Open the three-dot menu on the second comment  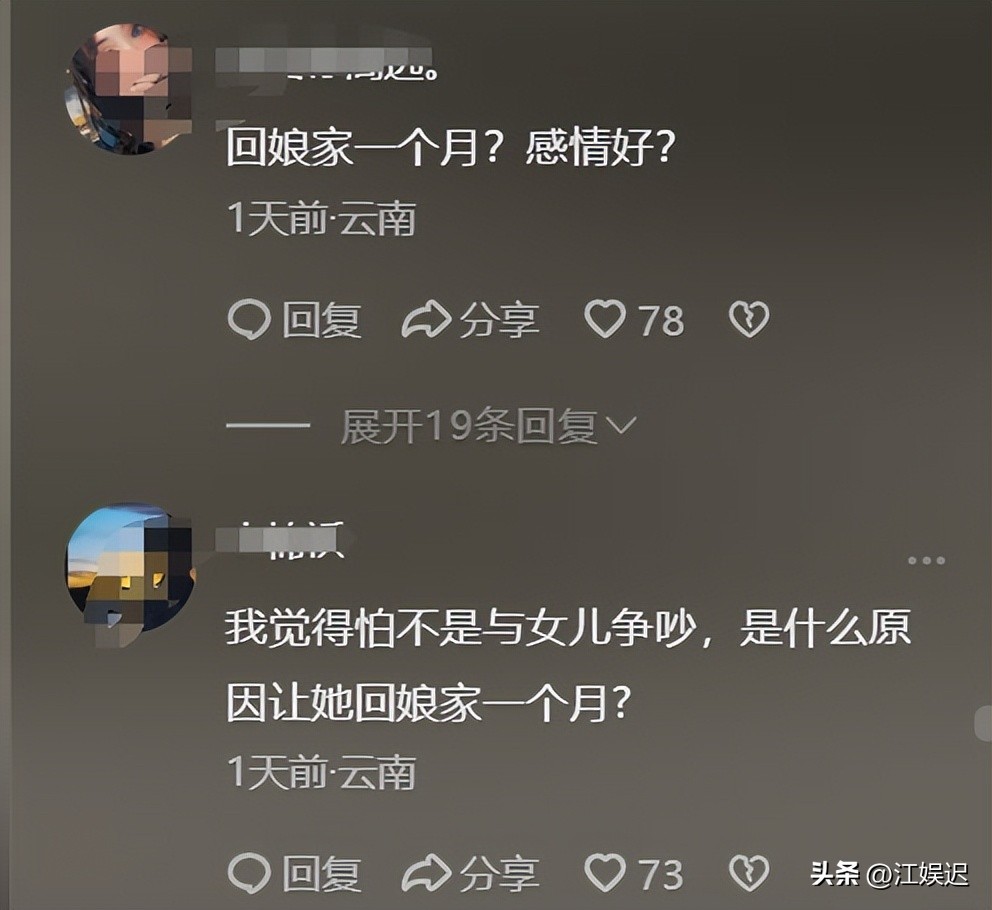pos(927,560)
